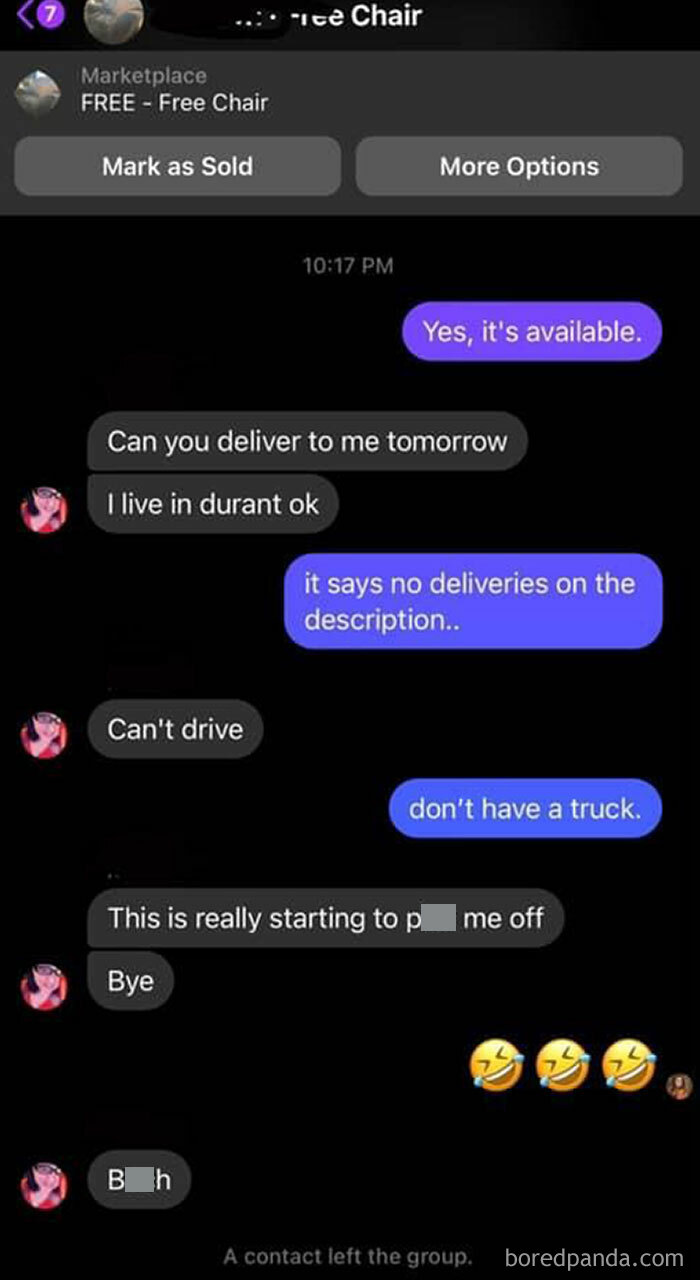Screen dimensions: 700x1280
Task: Open More Options for the listing
Action: pyautogui.click(x=519, y=167)
